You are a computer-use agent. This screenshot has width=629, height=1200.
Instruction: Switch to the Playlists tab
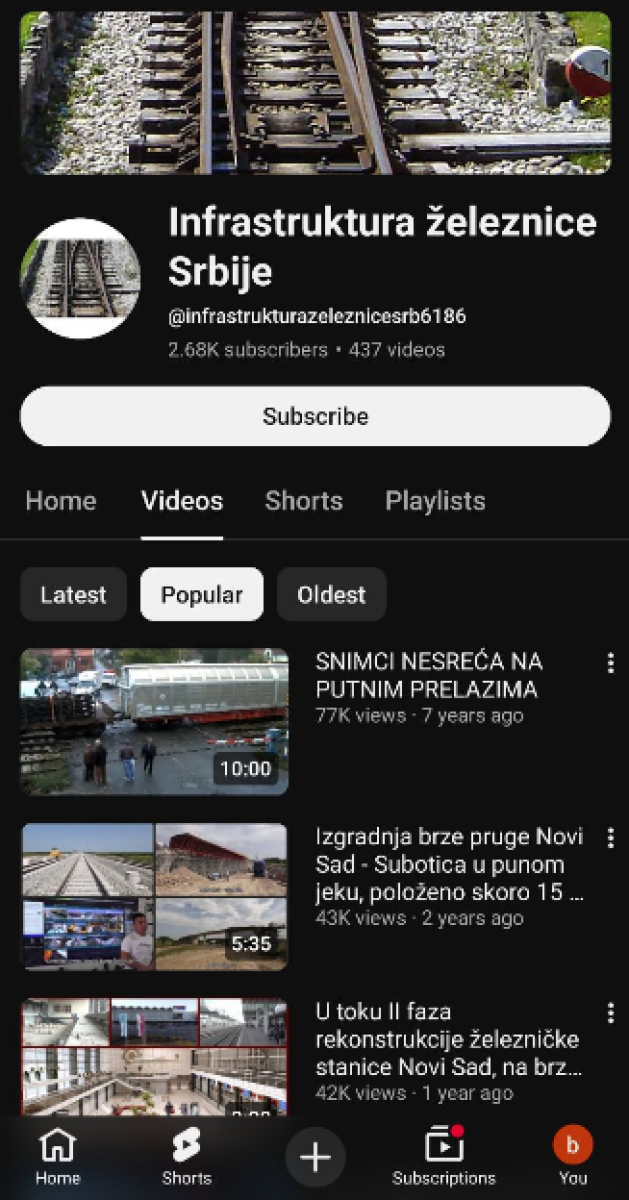(435, 501)
